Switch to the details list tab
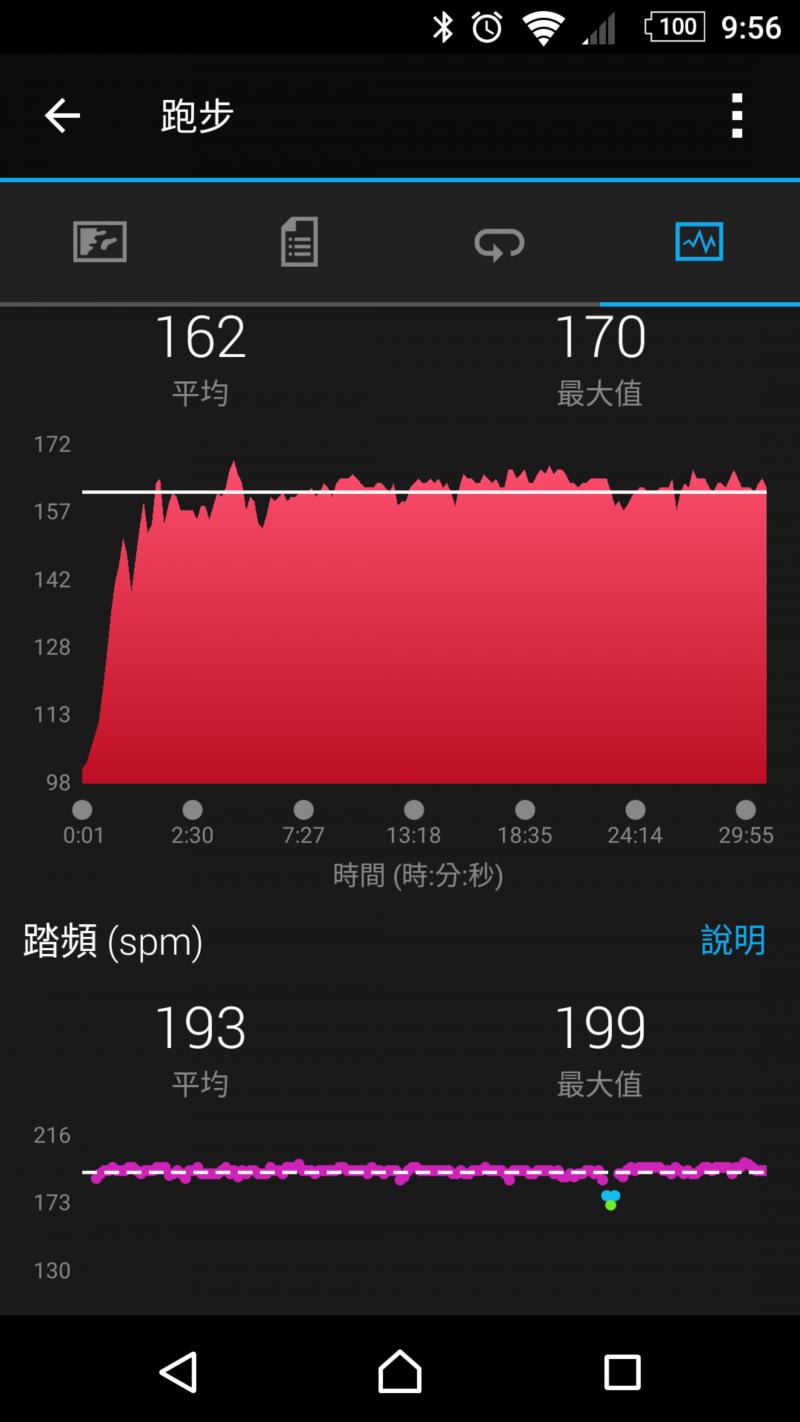Viewport: 800px width, 1422px height. pos(299,242)
